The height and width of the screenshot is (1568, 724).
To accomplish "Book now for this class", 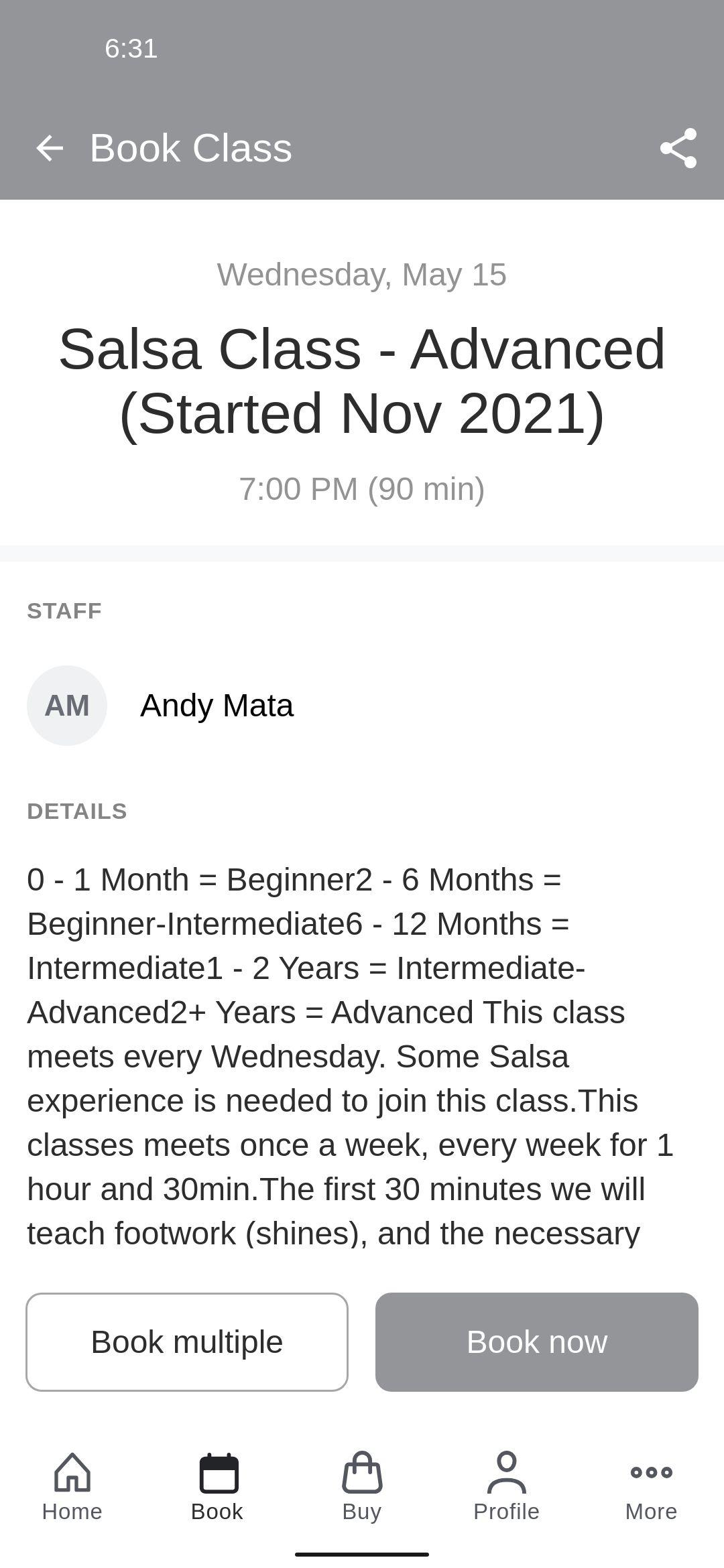I will click(537, 1342).
